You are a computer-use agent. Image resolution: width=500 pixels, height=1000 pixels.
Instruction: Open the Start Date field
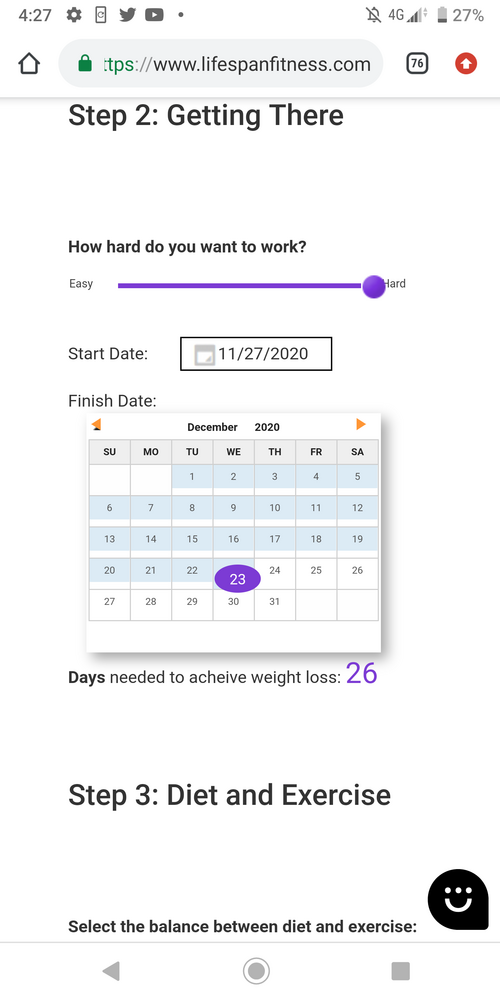[256, 353]
